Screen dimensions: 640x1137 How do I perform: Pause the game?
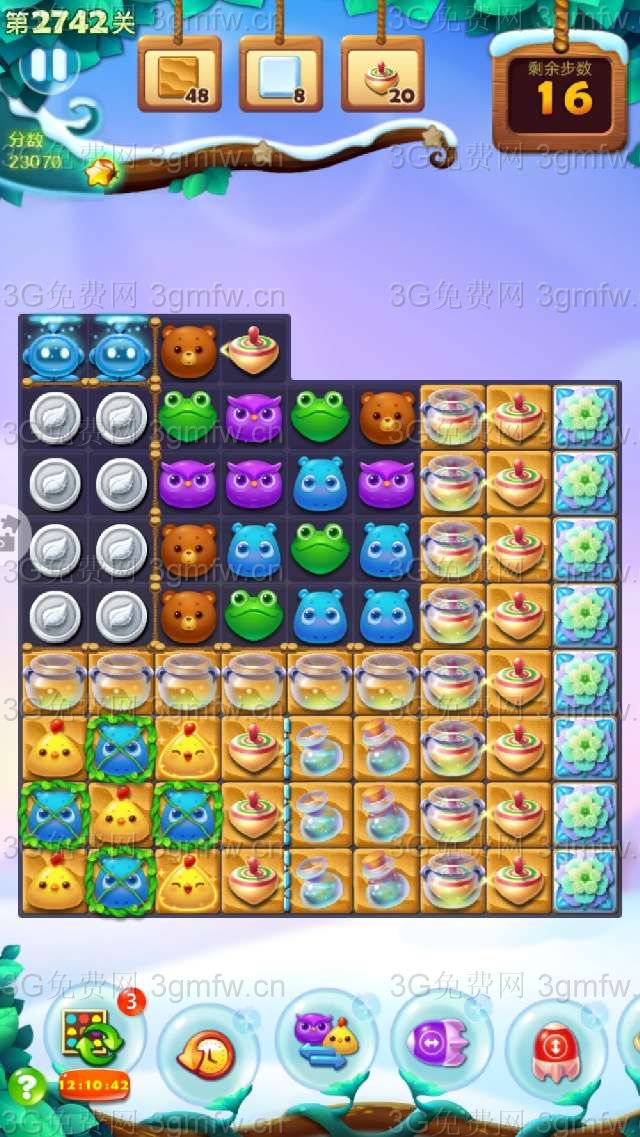tap(48, 66)
